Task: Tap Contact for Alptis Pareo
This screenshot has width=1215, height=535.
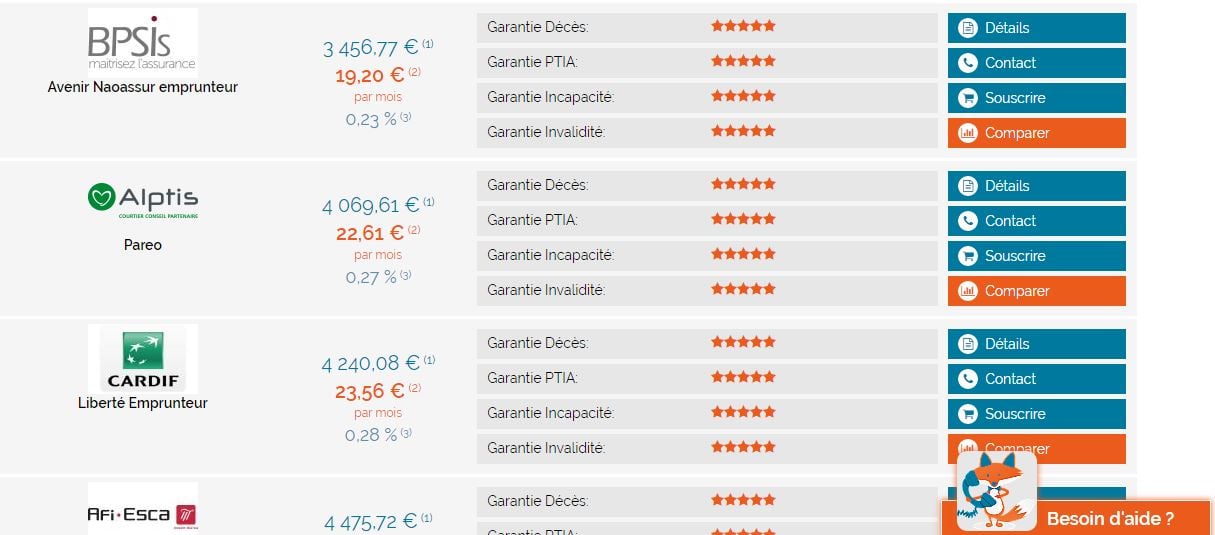Action: pyautogui.click(x=1036, y=221)
